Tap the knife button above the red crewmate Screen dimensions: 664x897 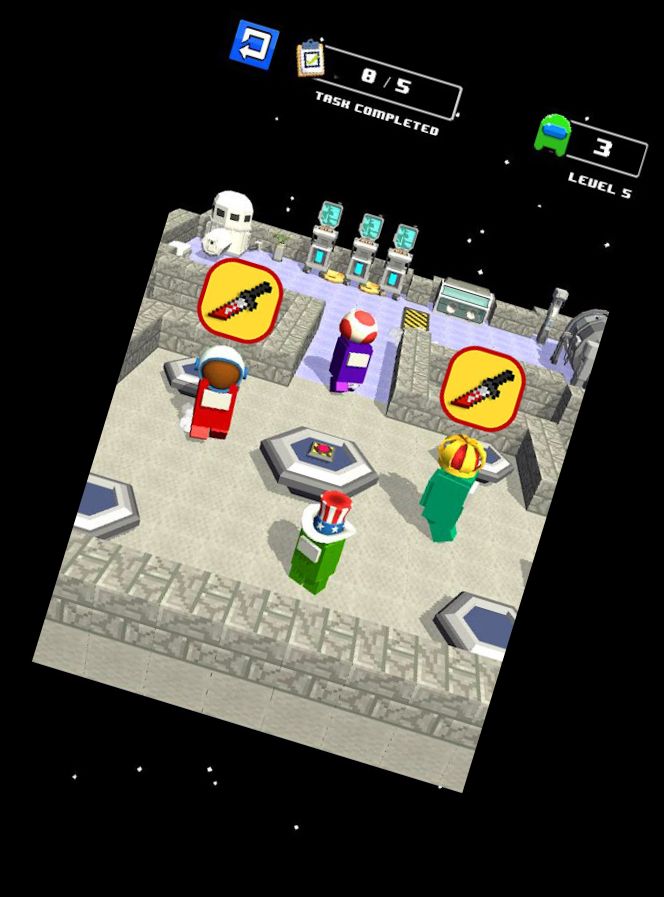pos(239,300)
